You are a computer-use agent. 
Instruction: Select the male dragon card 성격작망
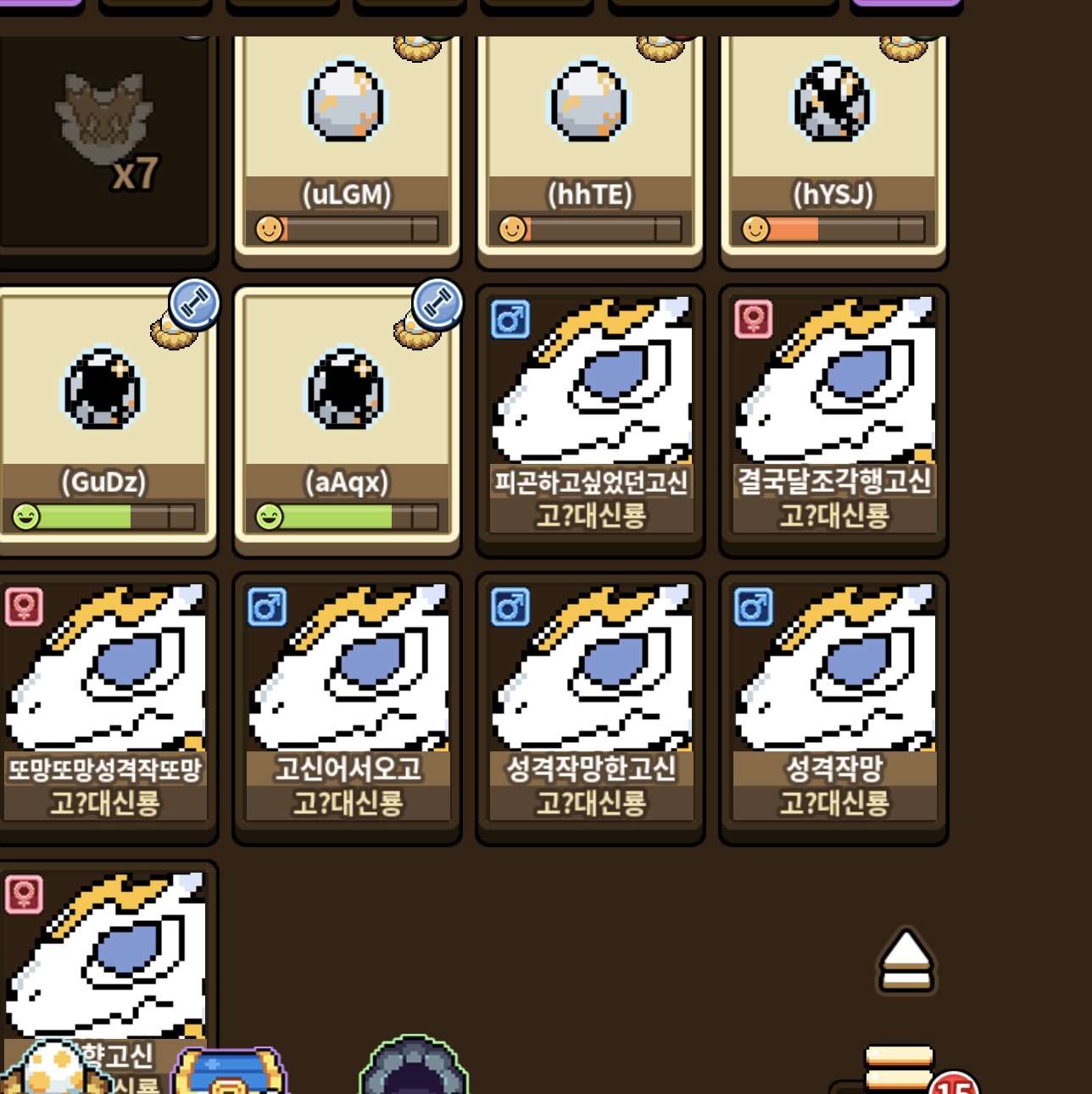tap(833, 706)
